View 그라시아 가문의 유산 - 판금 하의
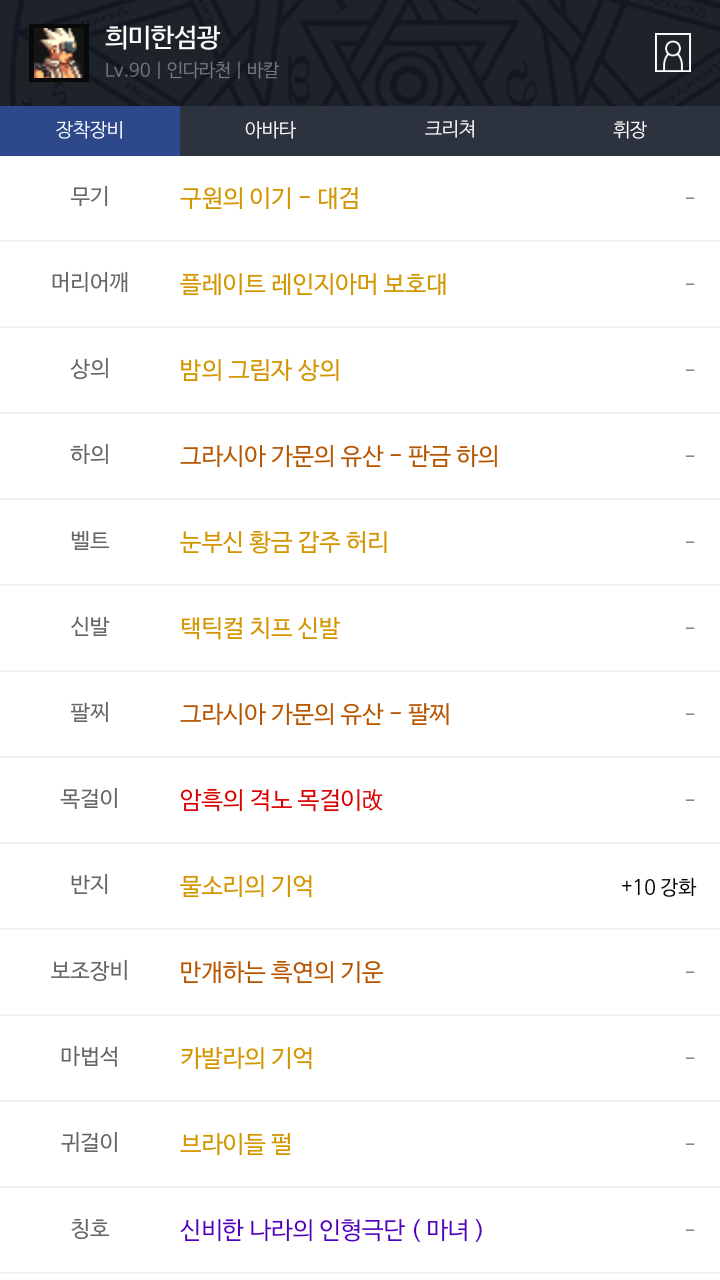The width and height of the screenshot is (720, 1280). pos(339,456)
